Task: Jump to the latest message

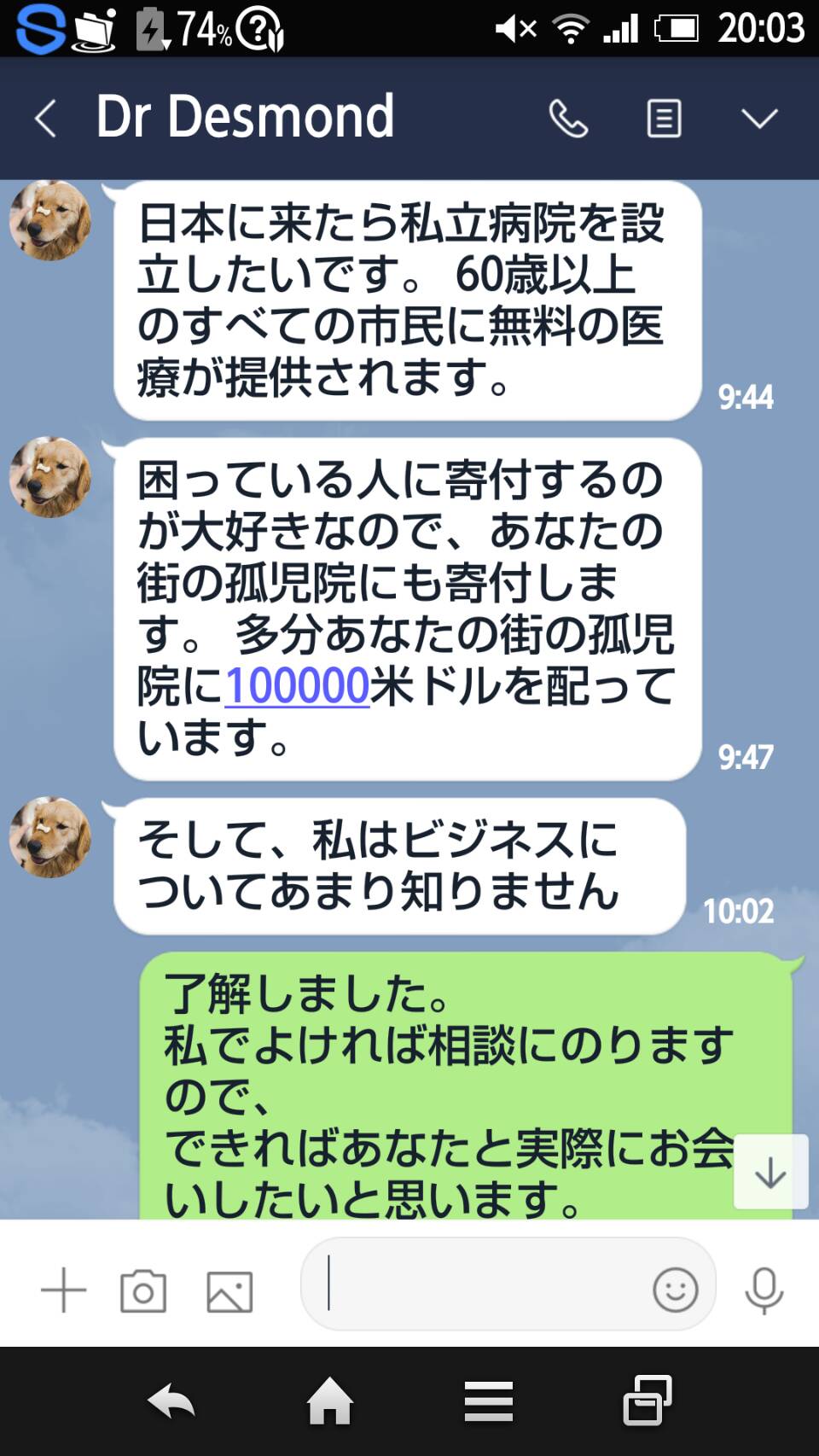Action: [x=770, y=1172]
